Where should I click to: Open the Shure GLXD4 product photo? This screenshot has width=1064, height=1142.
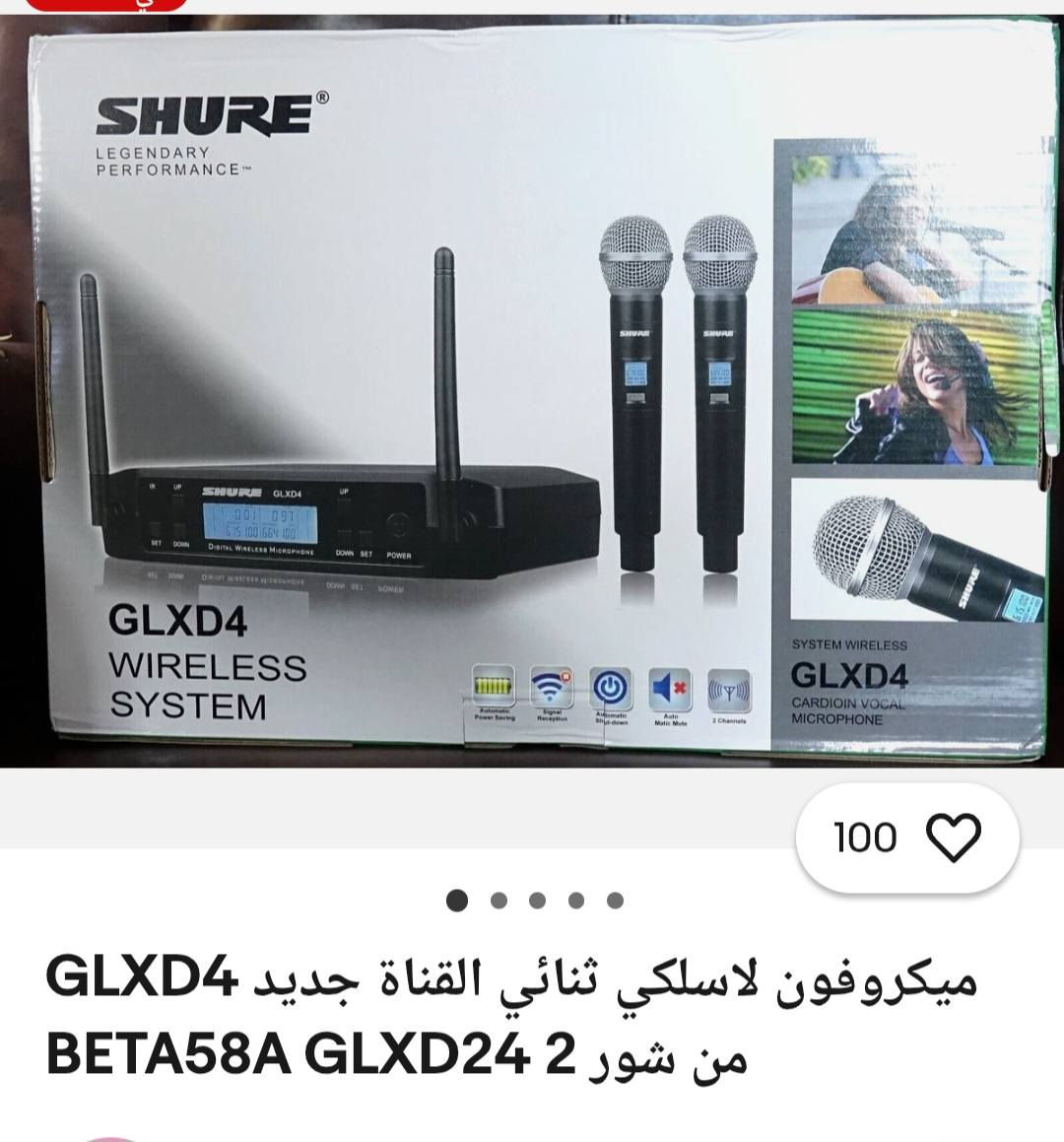coord(532,394)
